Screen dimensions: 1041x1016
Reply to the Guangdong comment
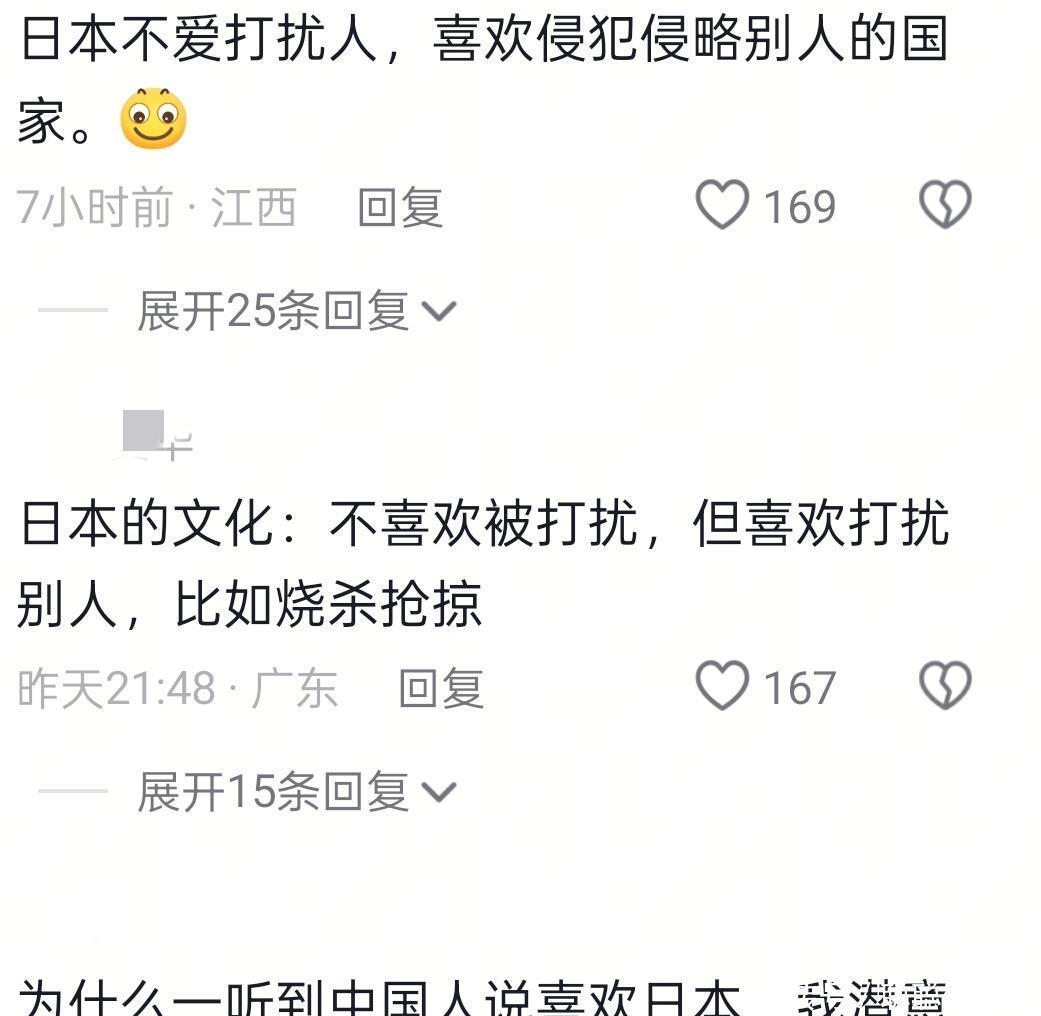(x=441, y=689)
